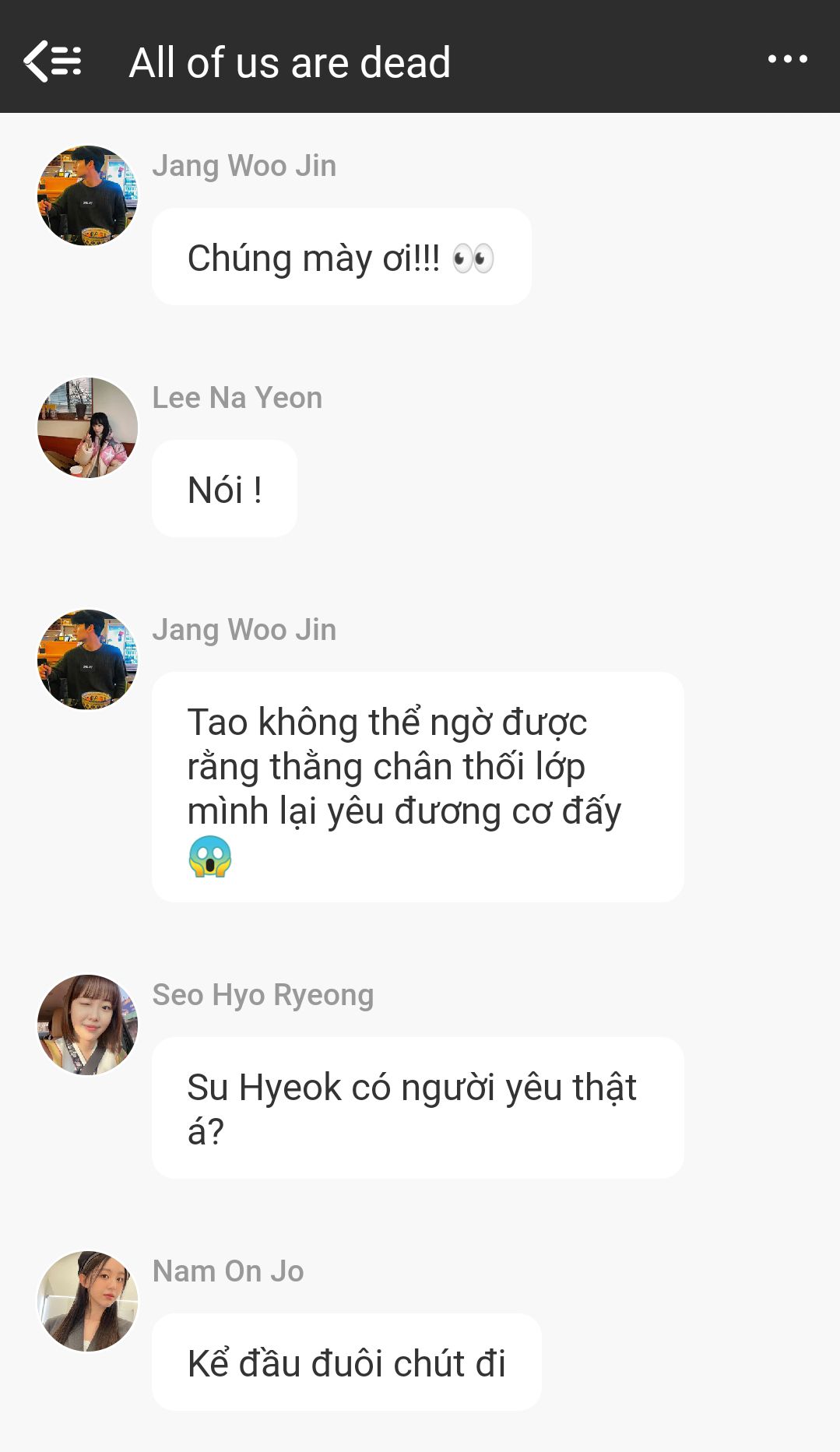Tap Jang Woo Jin's avatar beside 'Chúng mày ơi!!!'

click(87, 195)
